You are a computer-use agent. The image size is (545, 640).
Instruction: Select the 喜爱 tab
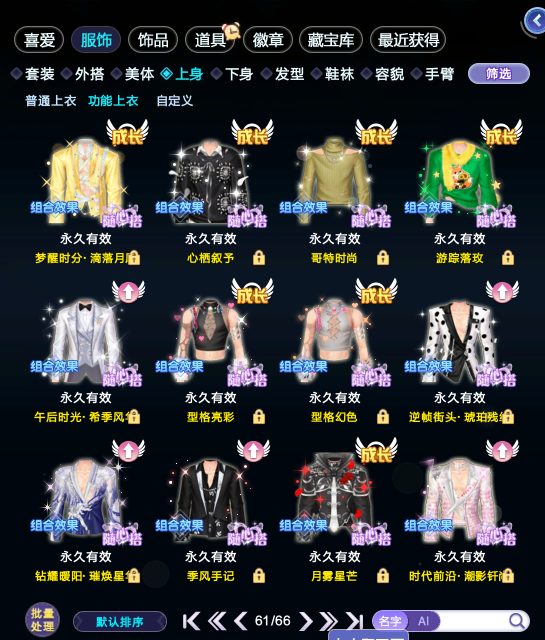(39, 40)
